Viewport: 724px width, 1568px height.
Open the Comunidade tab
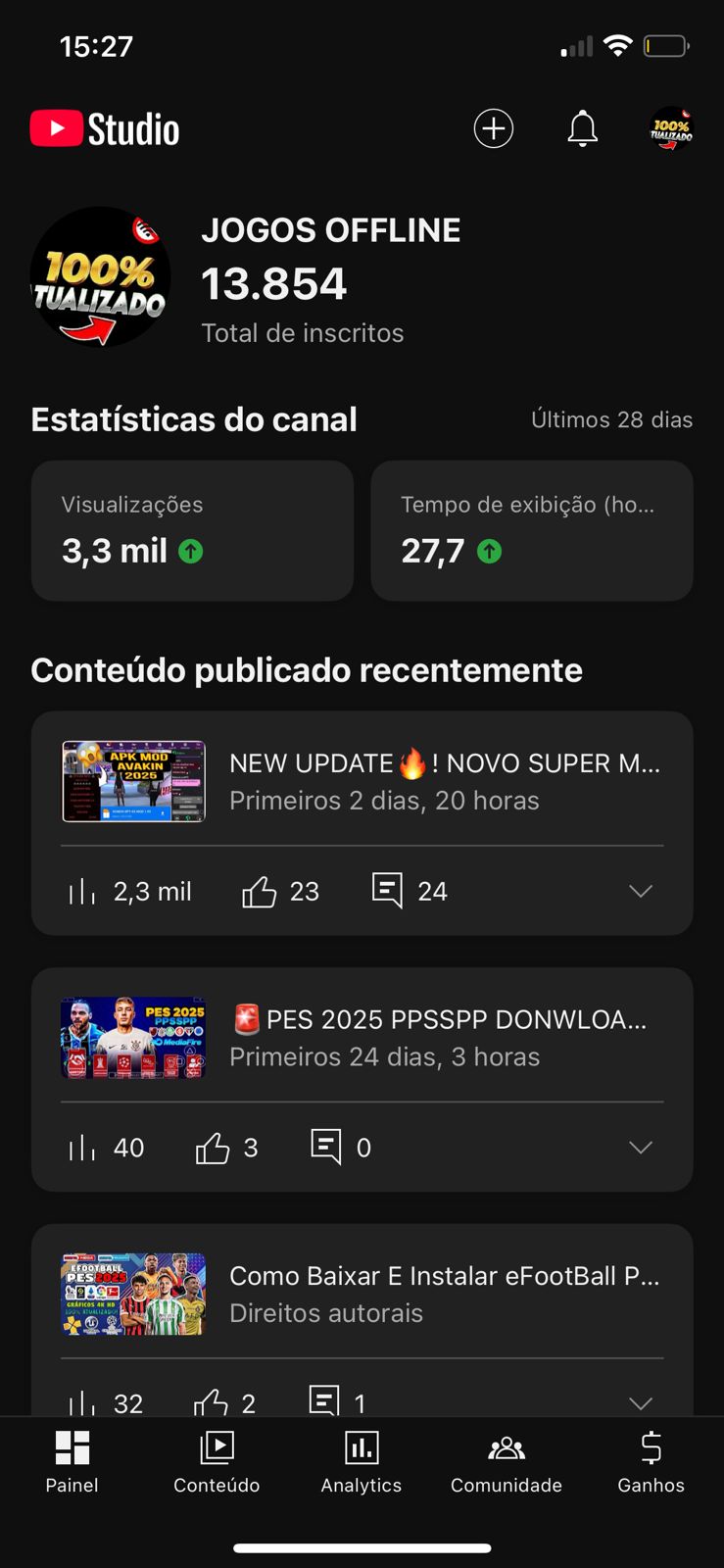506,1461
